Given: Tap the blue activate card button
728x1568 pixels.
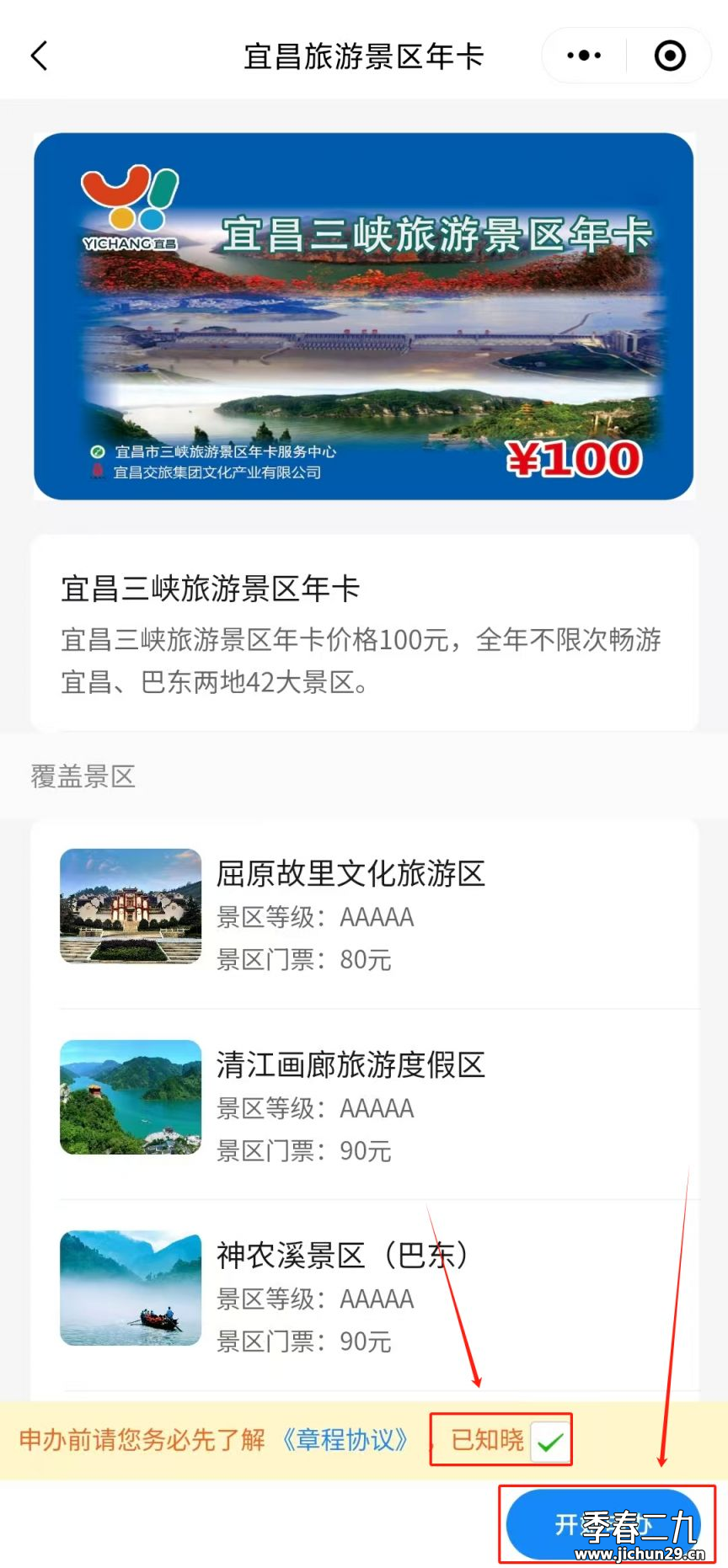Looking at the screenshot, I should [604, 1524].
